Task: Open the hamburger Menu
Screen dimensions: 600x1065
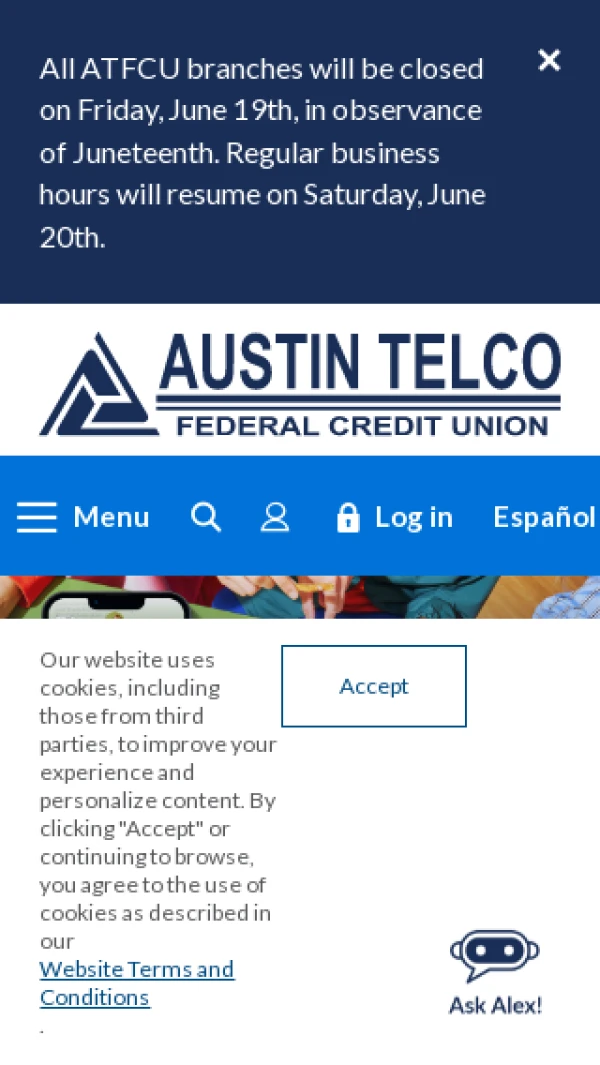Action: coord(83,517)
